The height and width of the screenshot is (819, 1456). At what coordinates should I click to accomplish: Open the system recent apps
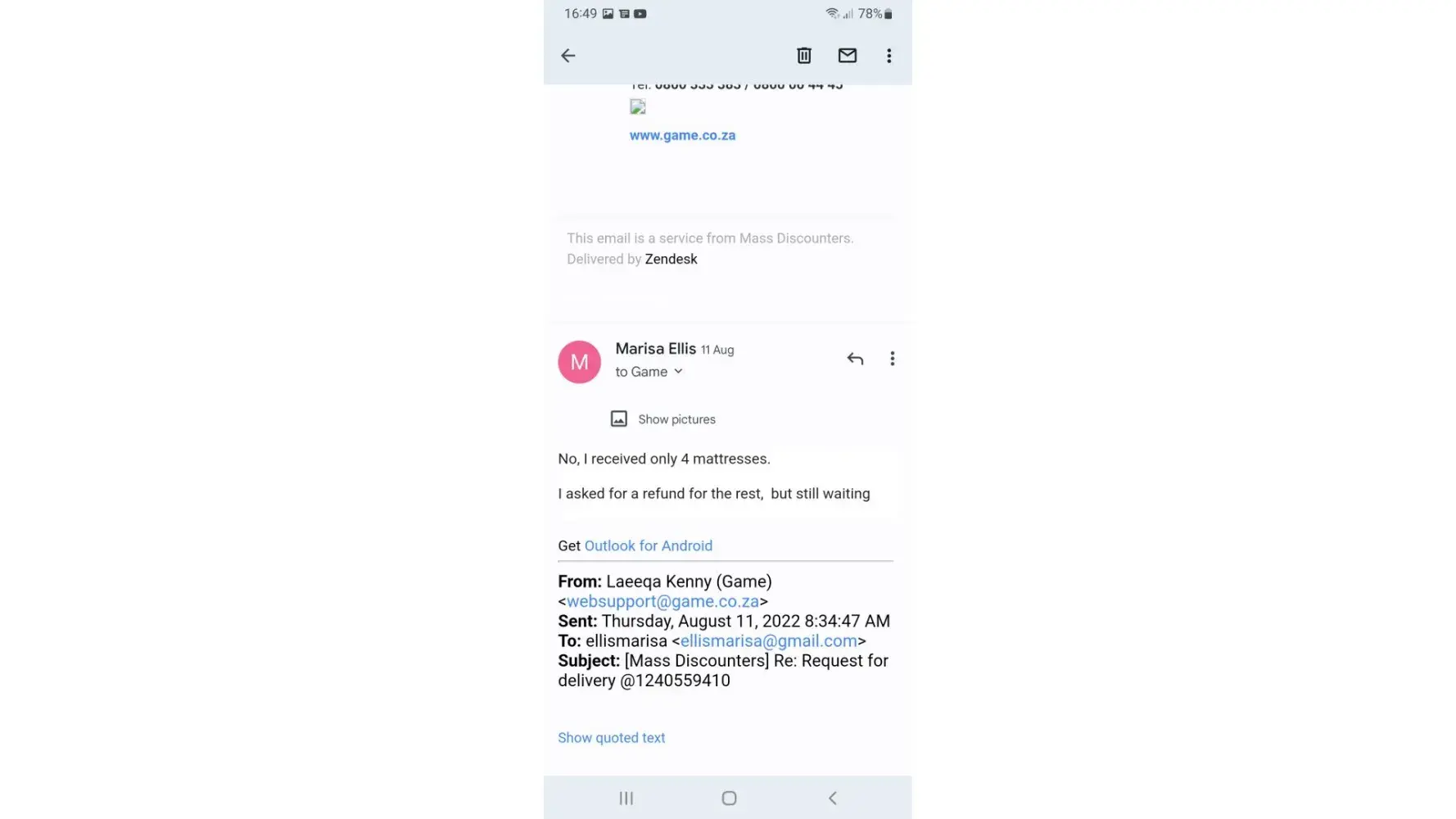(x=626, y=798)
